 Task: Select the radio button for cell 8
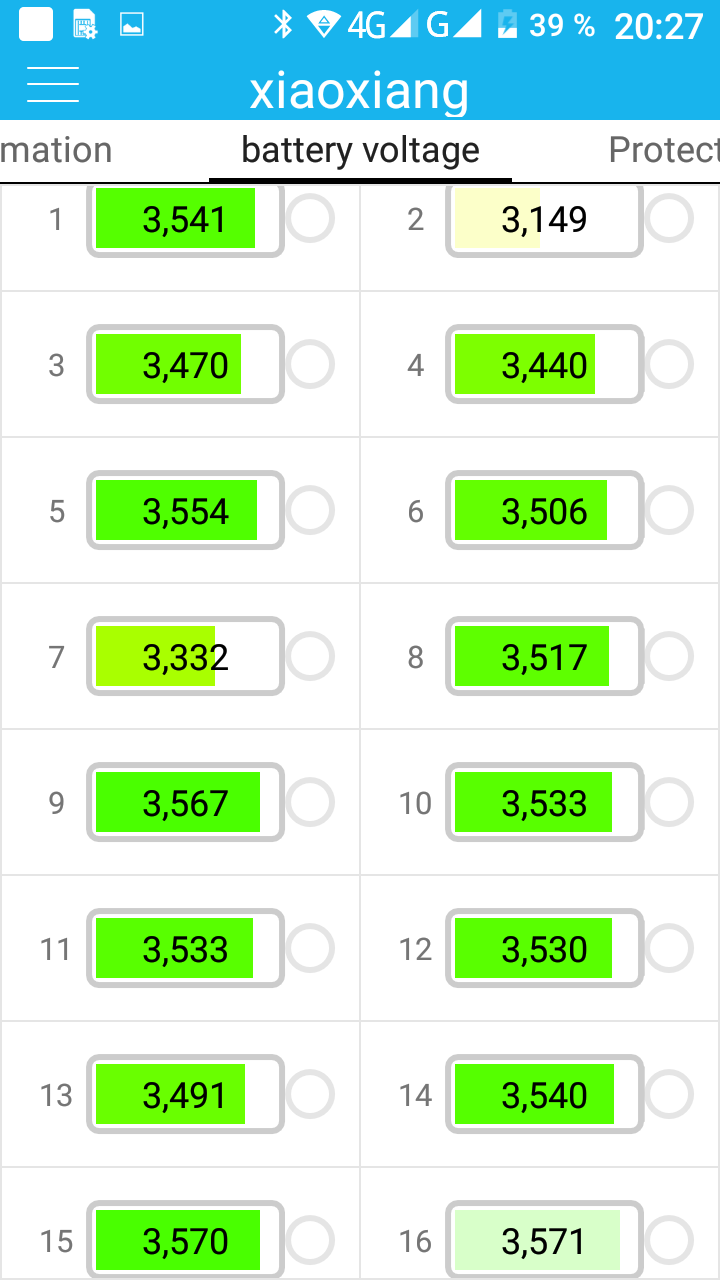(669, 657)
